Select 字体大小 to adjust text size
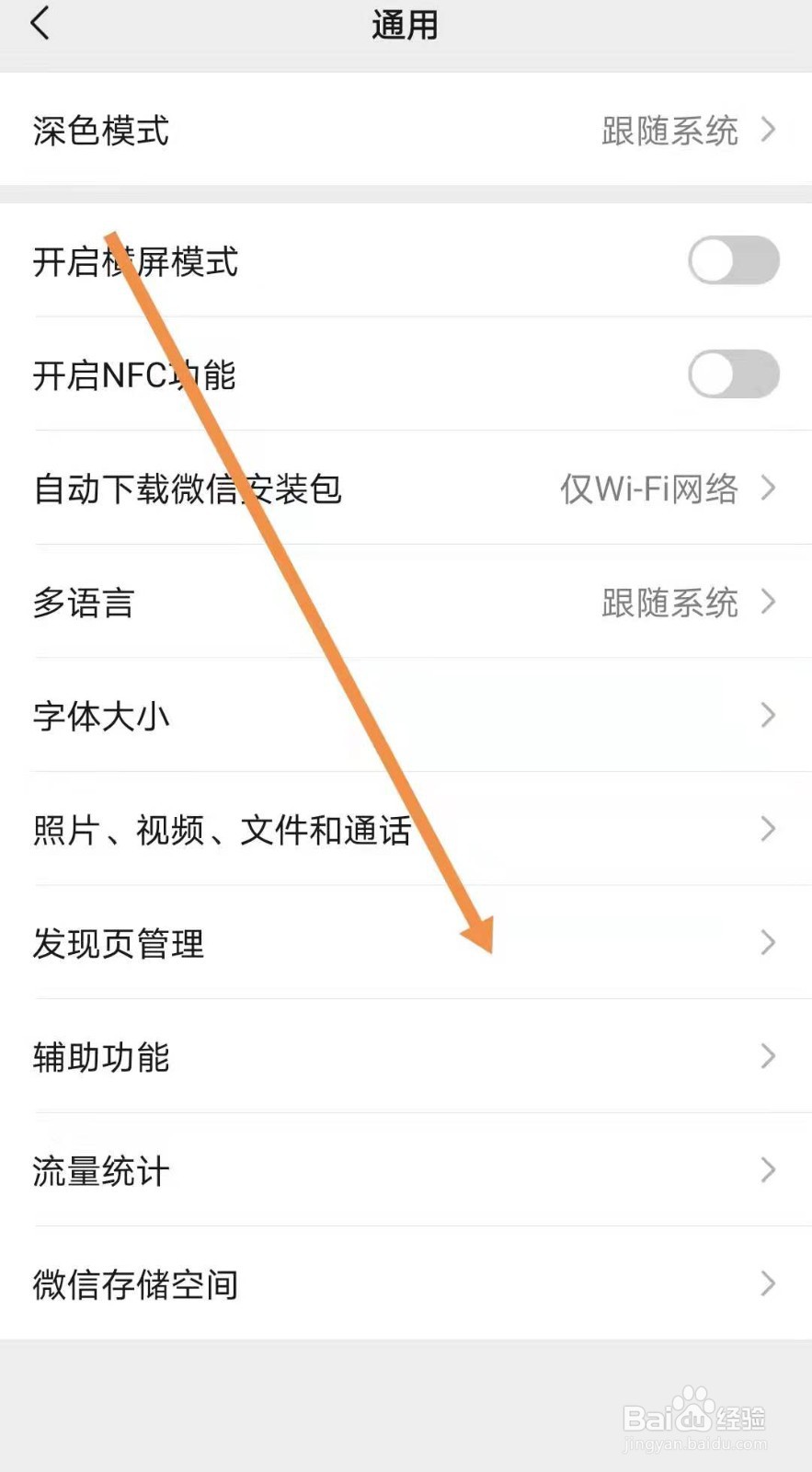 pyautogui.click(x=101, y=716)
